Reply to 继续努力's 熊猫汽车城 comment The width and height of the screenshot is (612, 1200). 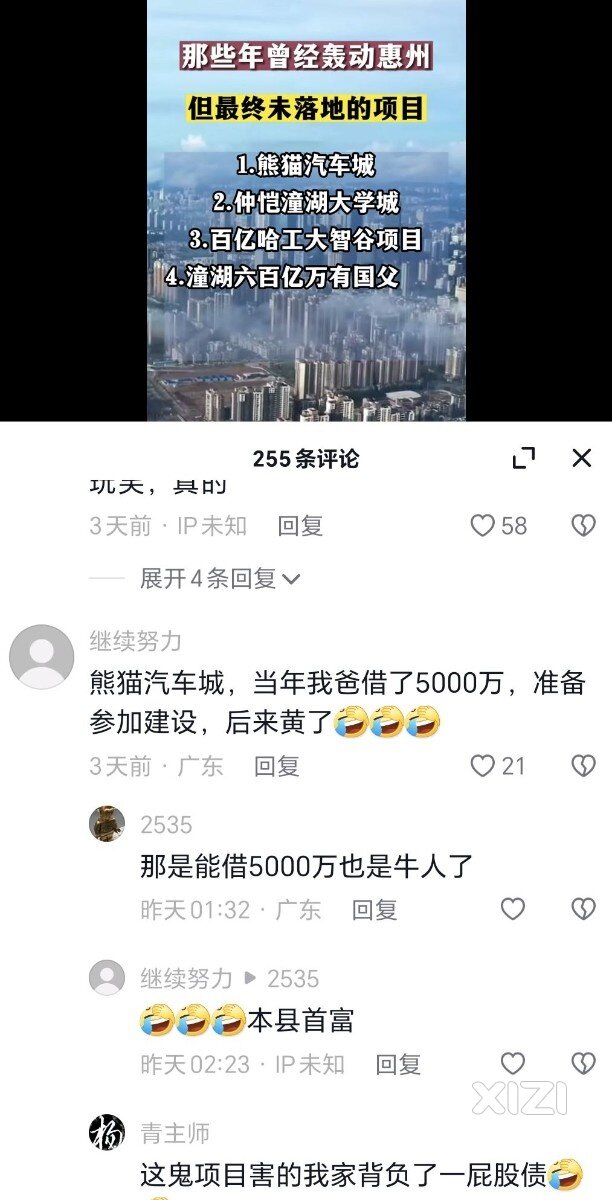(276, 766)
